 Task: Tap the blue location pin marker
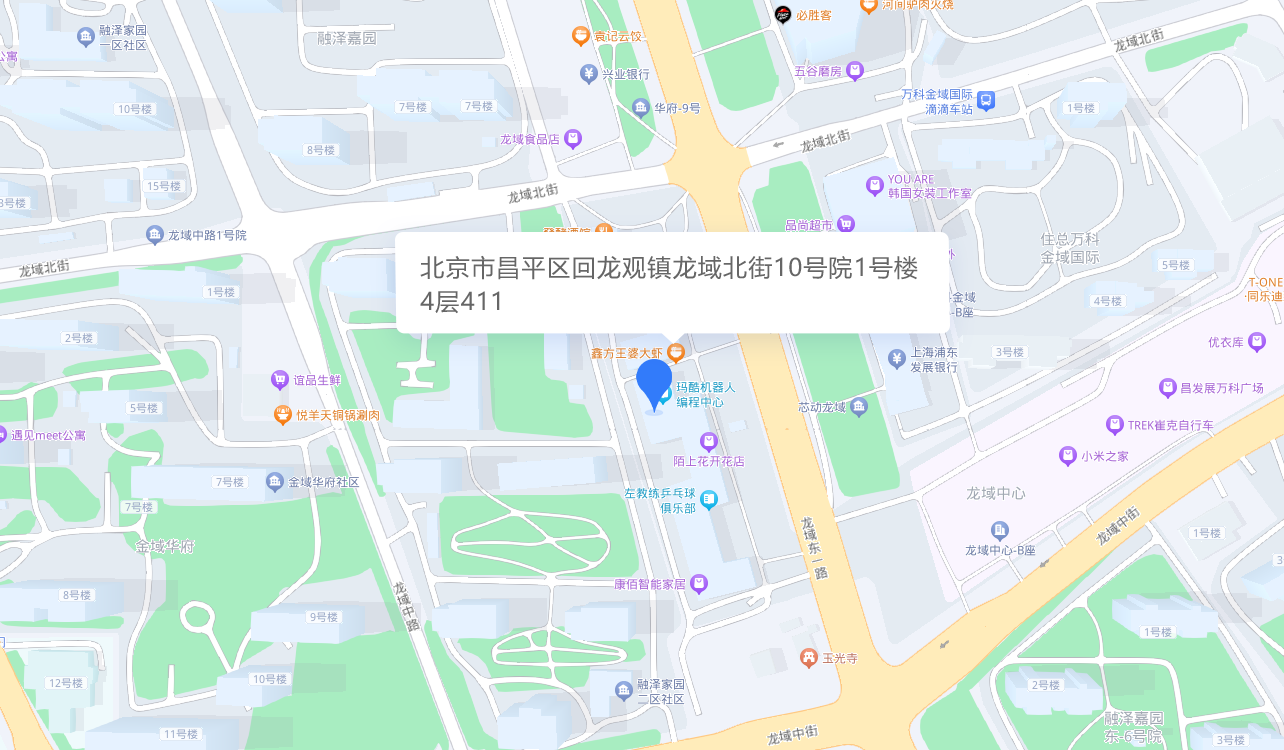[x=654, y=384]
